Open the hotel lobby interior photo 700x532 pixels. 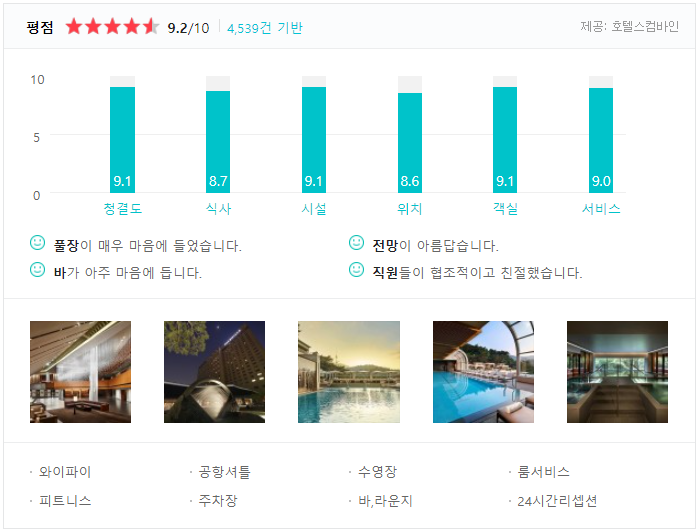point(80,372)
